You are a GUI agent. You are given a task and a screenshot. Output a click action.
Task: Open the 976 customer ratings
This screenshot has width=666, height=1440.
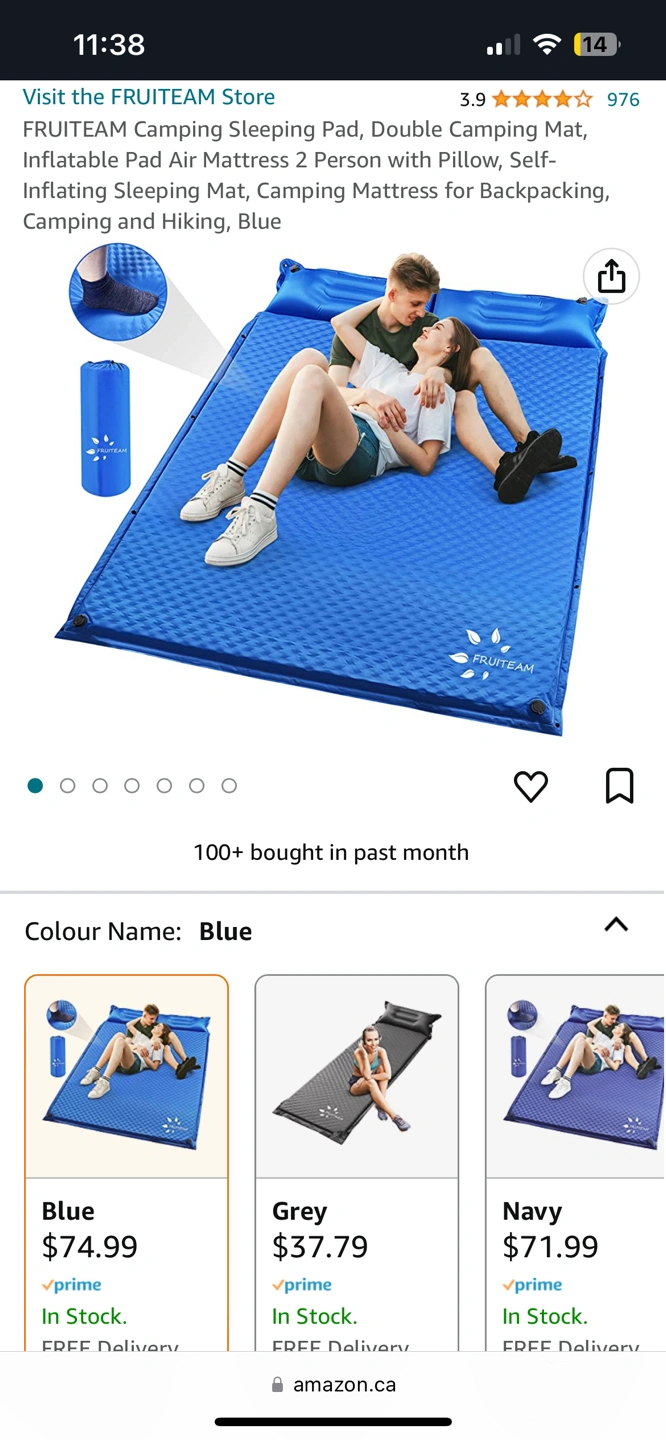tap(622, 99)
